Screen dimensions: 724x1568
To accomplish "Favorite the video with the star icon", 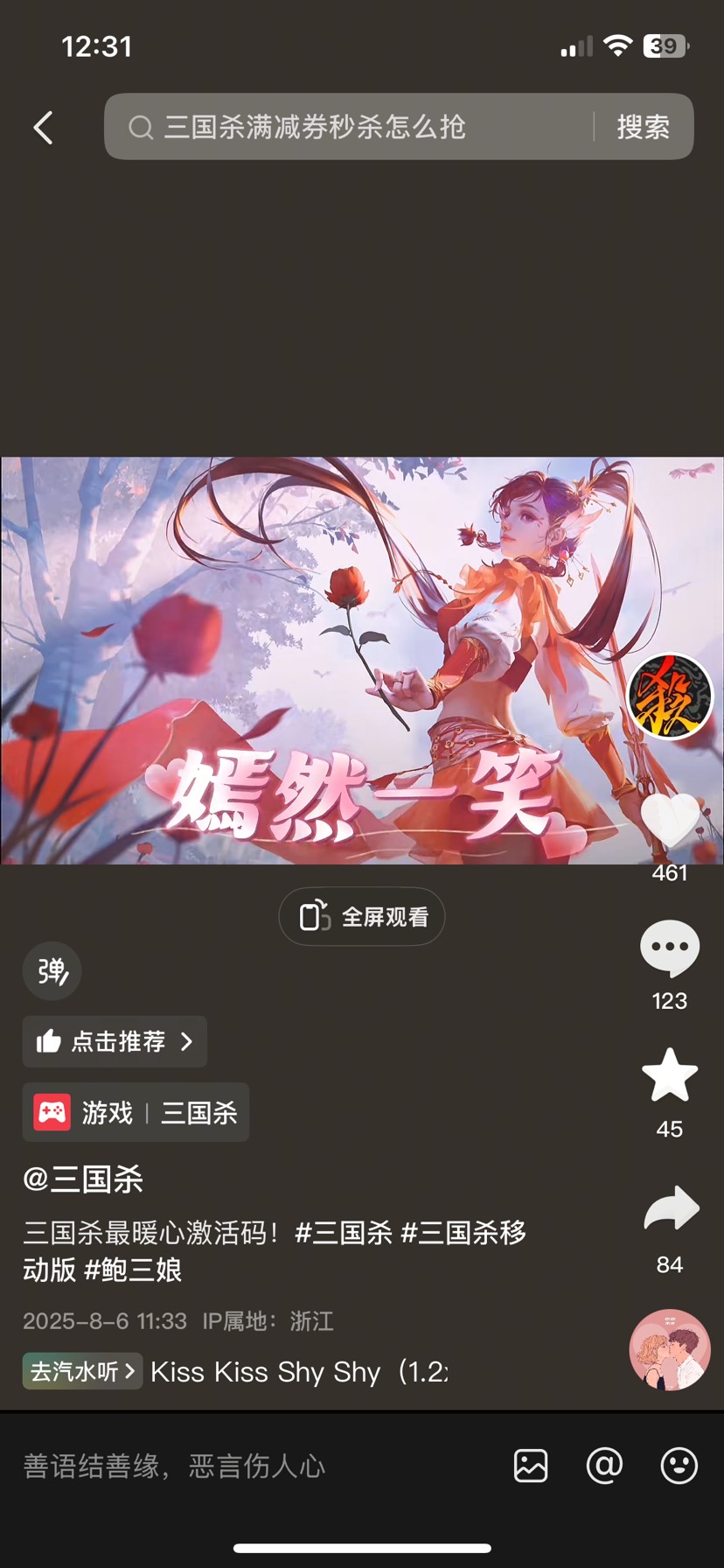I will tap(670, 1075).
